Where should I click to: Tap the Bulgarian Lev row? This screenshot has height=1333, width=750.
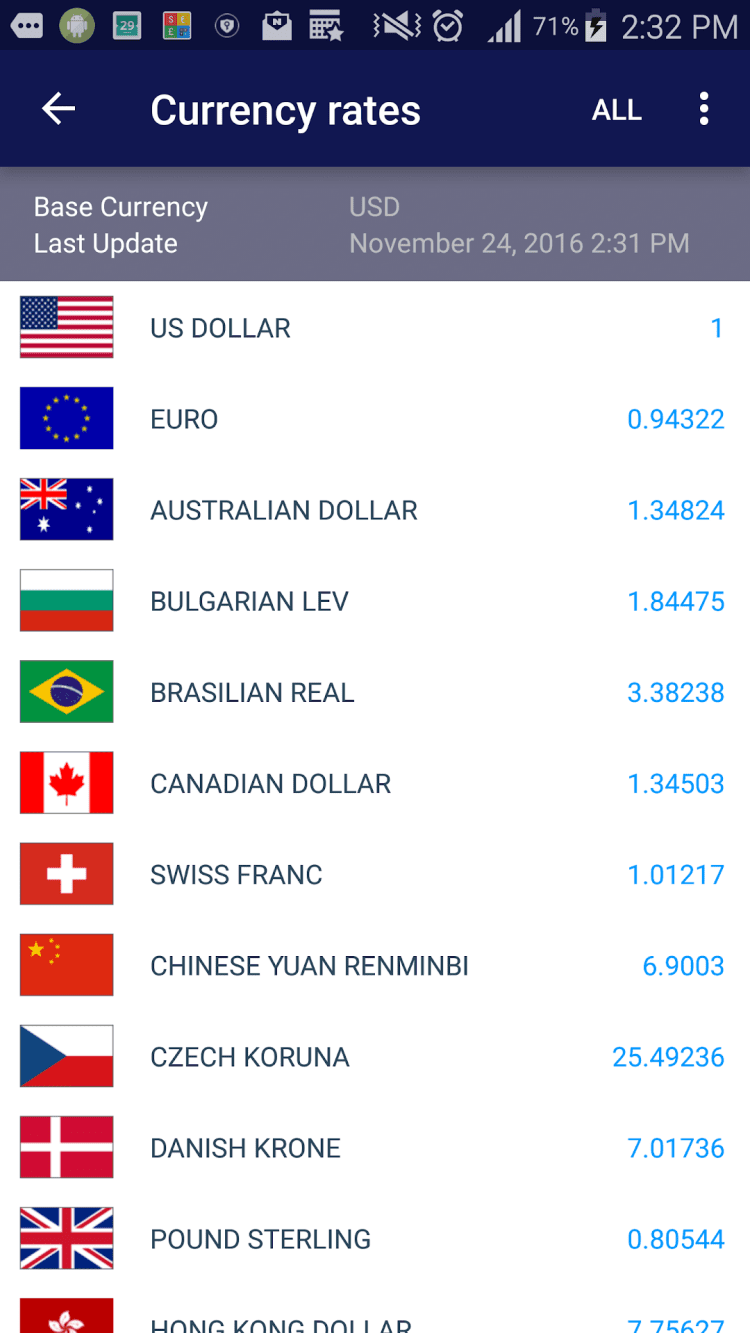pyautogui.click(x=374, y=601)
